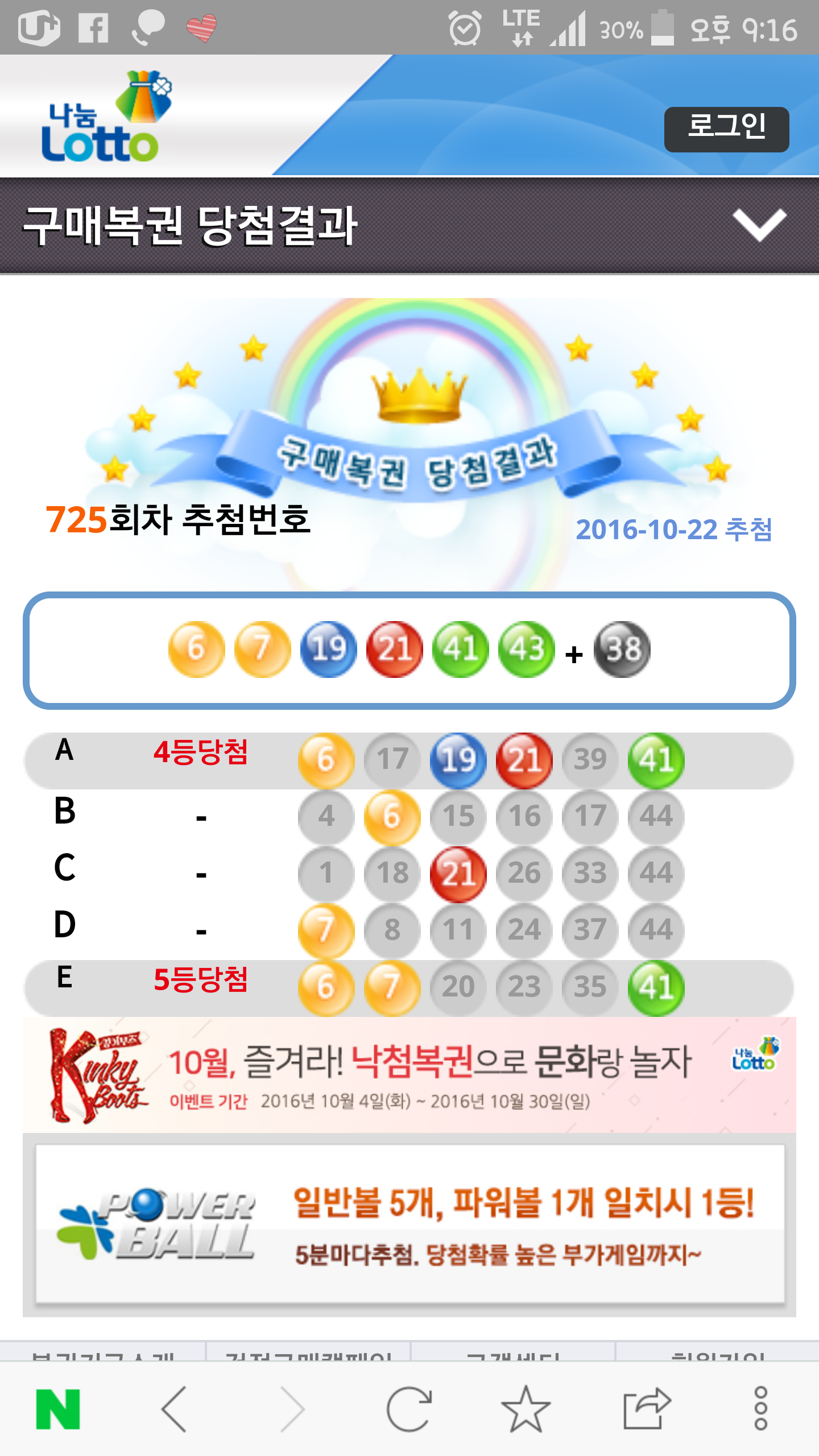819x1456 pixels.
Task: Open the Kinky Boots 낙첨복권 event banner
Action: 409,1075
